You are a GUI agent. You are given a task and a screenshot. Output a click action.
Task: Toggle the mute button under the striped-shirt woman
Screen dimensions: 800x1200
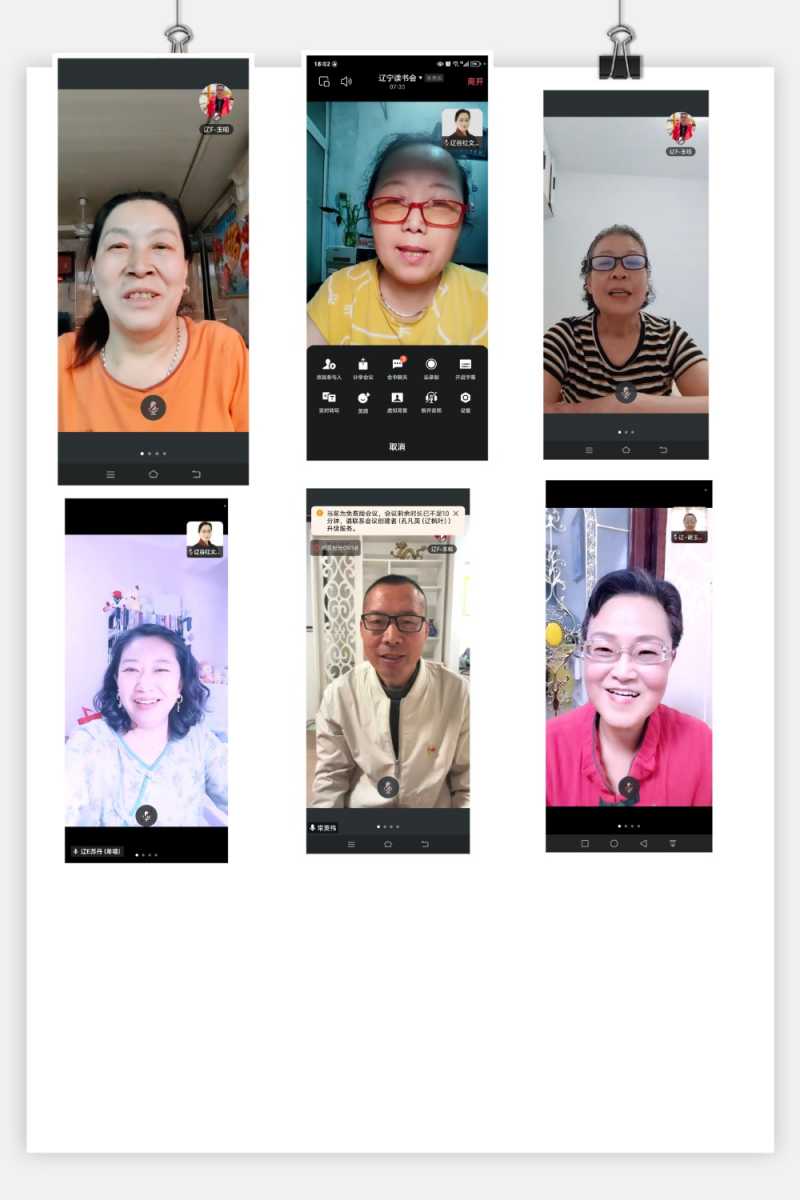pos(627,392)
